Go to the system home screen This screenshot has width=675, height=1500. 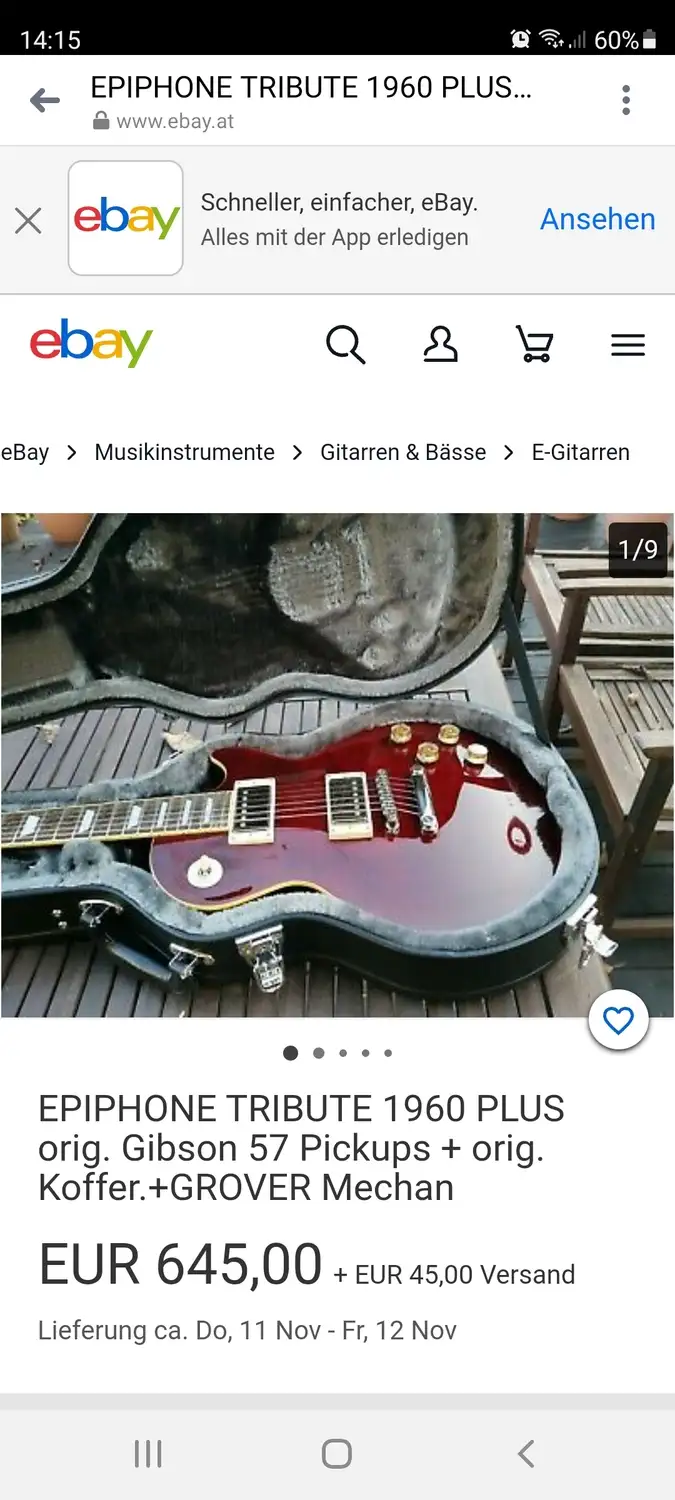point(337,1454)
